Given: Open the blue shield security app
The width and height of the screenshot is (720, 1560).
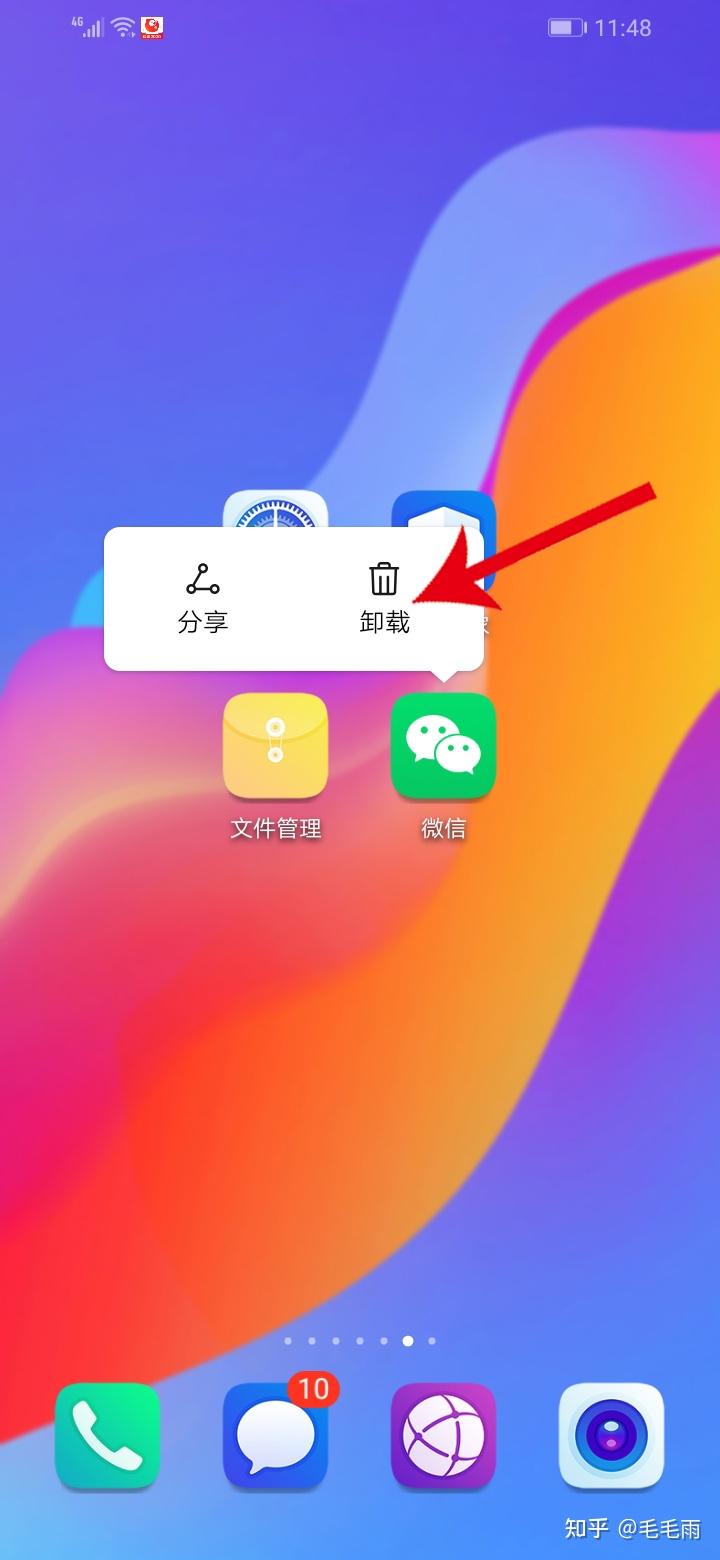Looking at the screenshot, I should (443, 510).
